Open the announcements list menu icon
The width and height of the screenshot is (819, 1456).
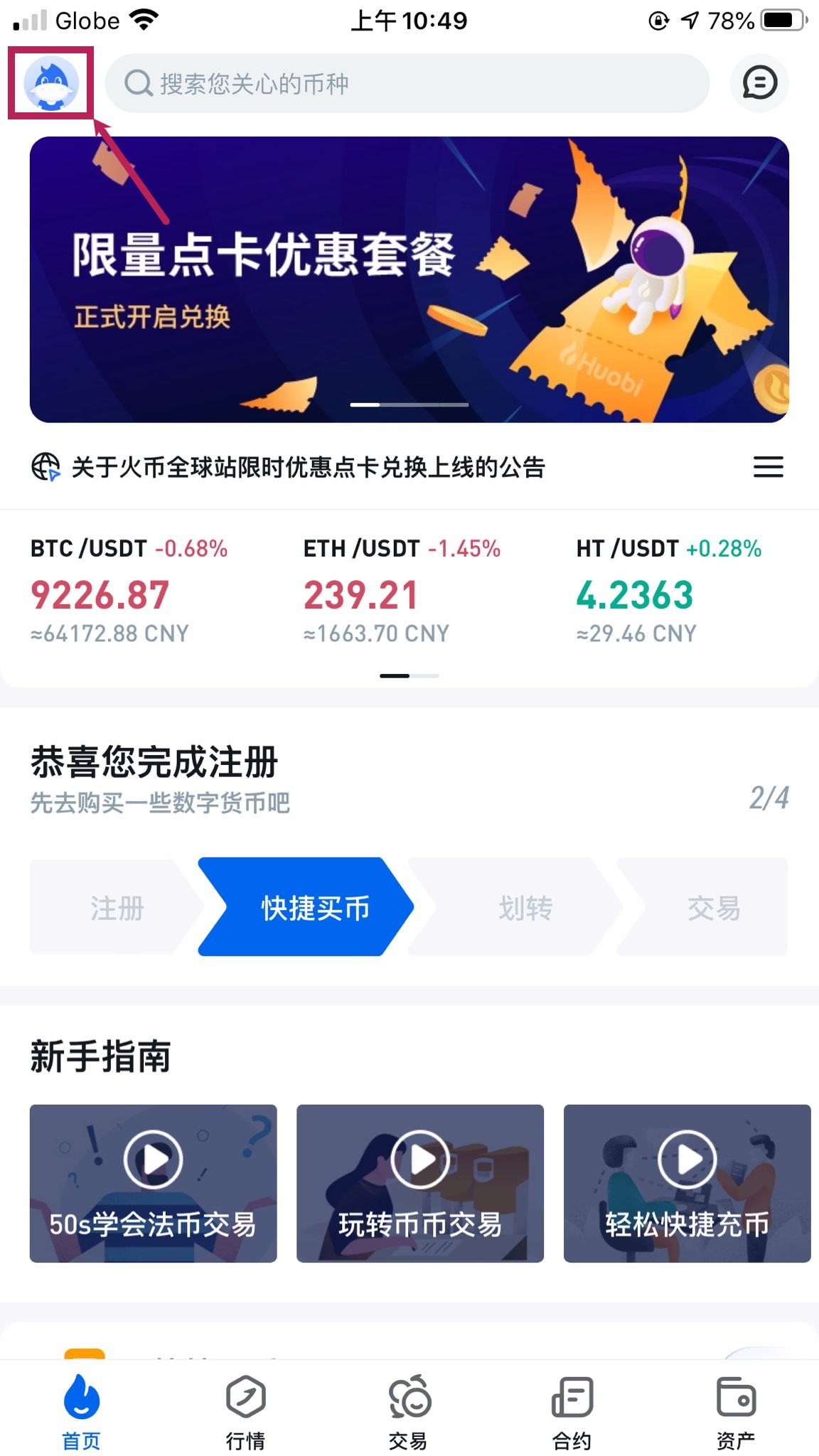click(768, 467)
